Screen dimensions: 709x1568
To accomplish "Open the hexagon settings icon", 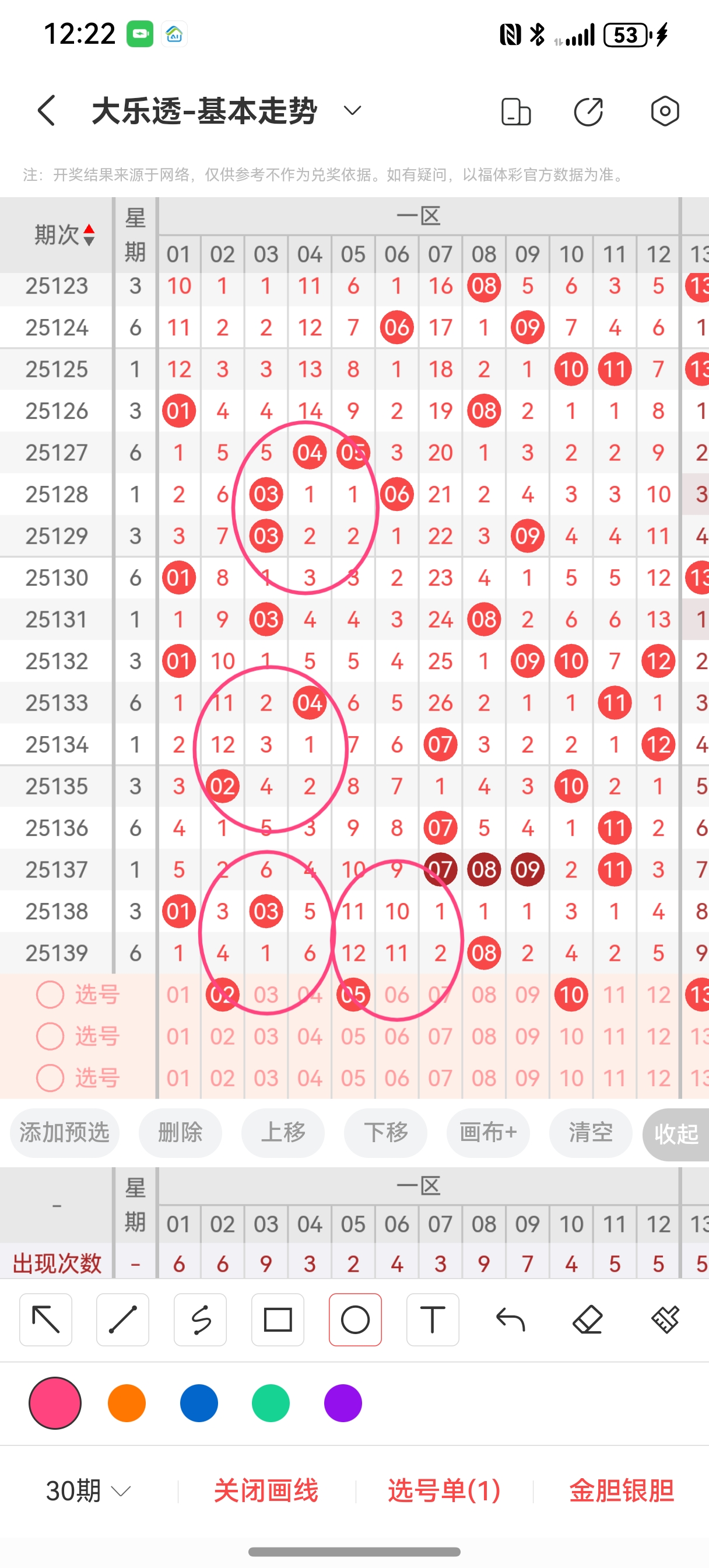I will [665, 111].
